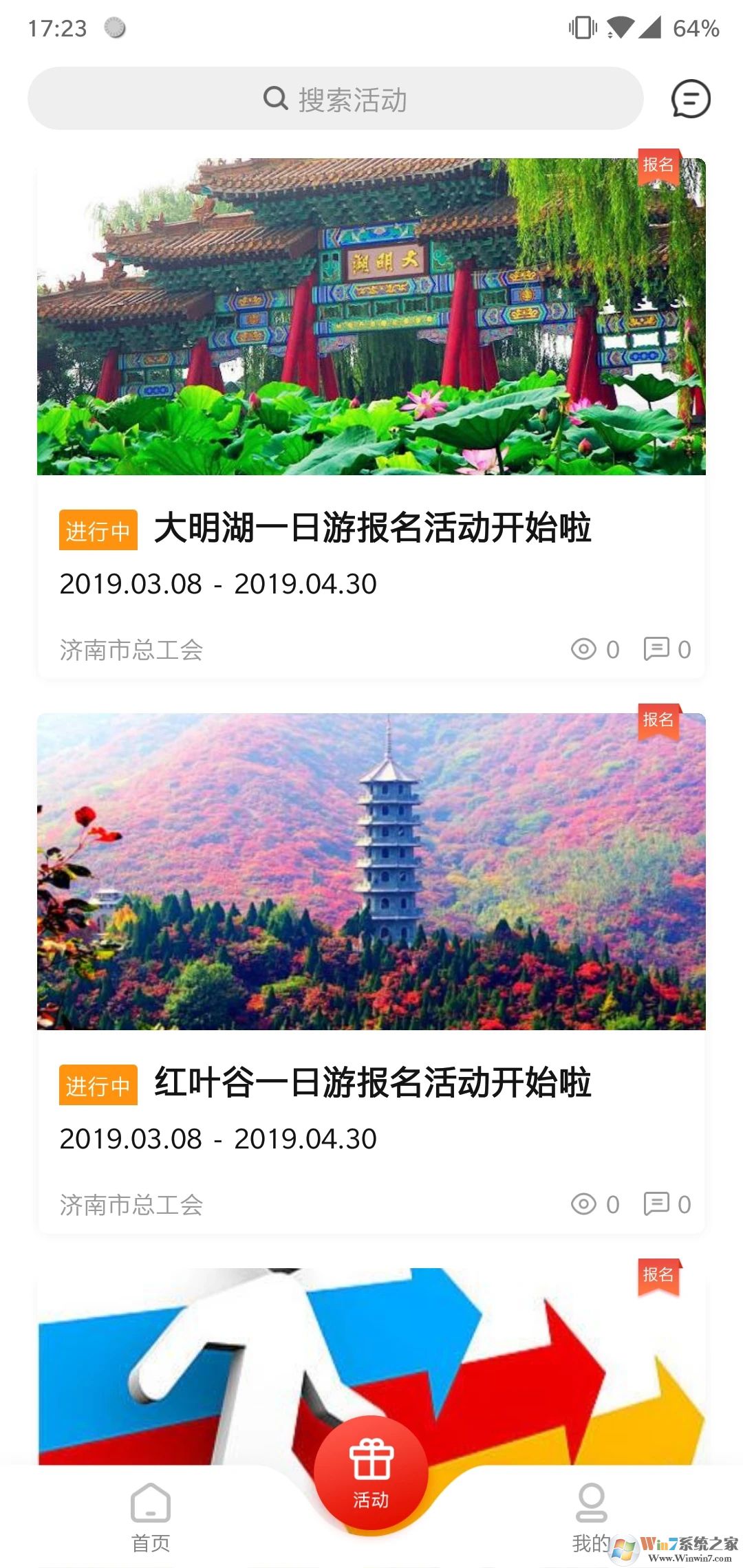
Task: Select the 进行中 badge on 大明湖 activity
Action: pyautogui.click(x=98, y=530)
